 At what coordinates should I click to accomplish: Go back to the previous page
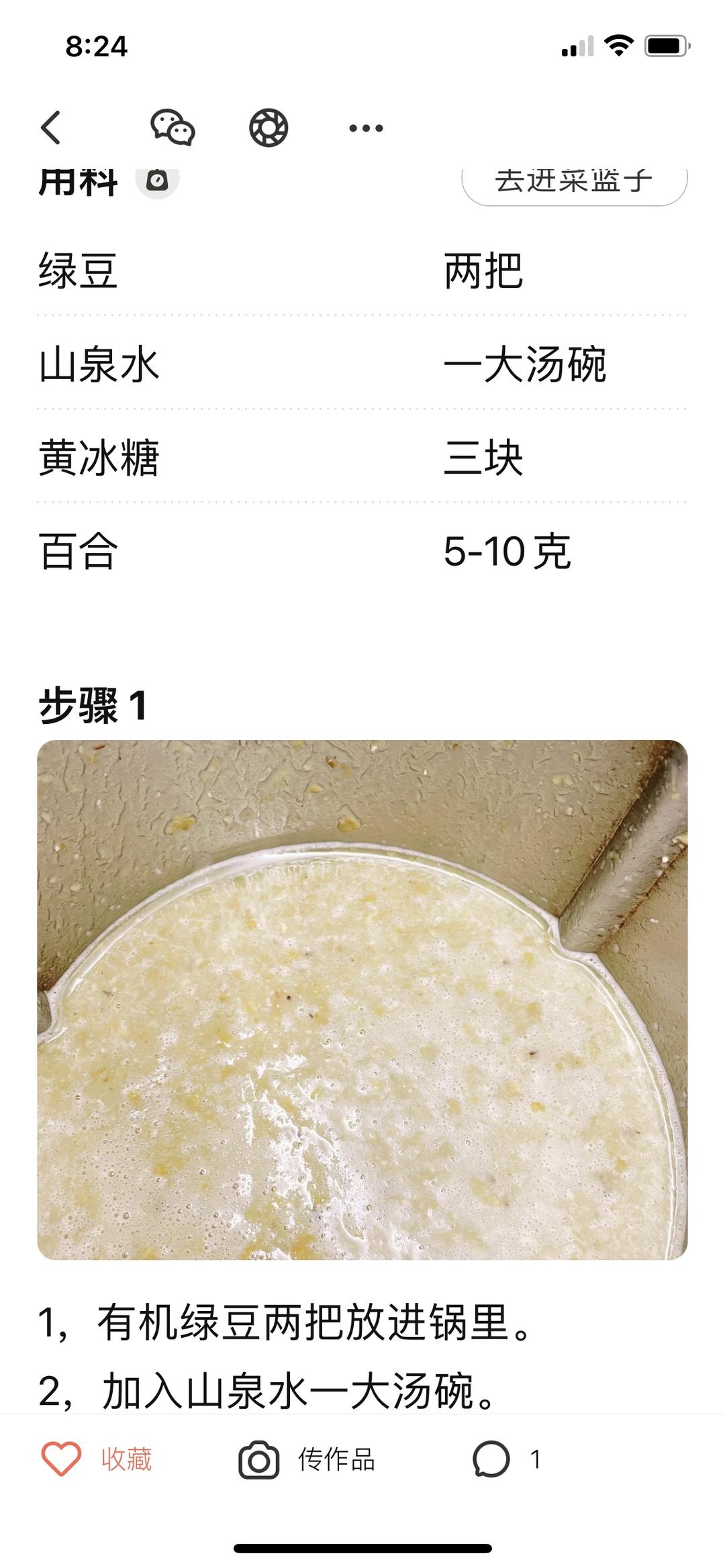52,127
